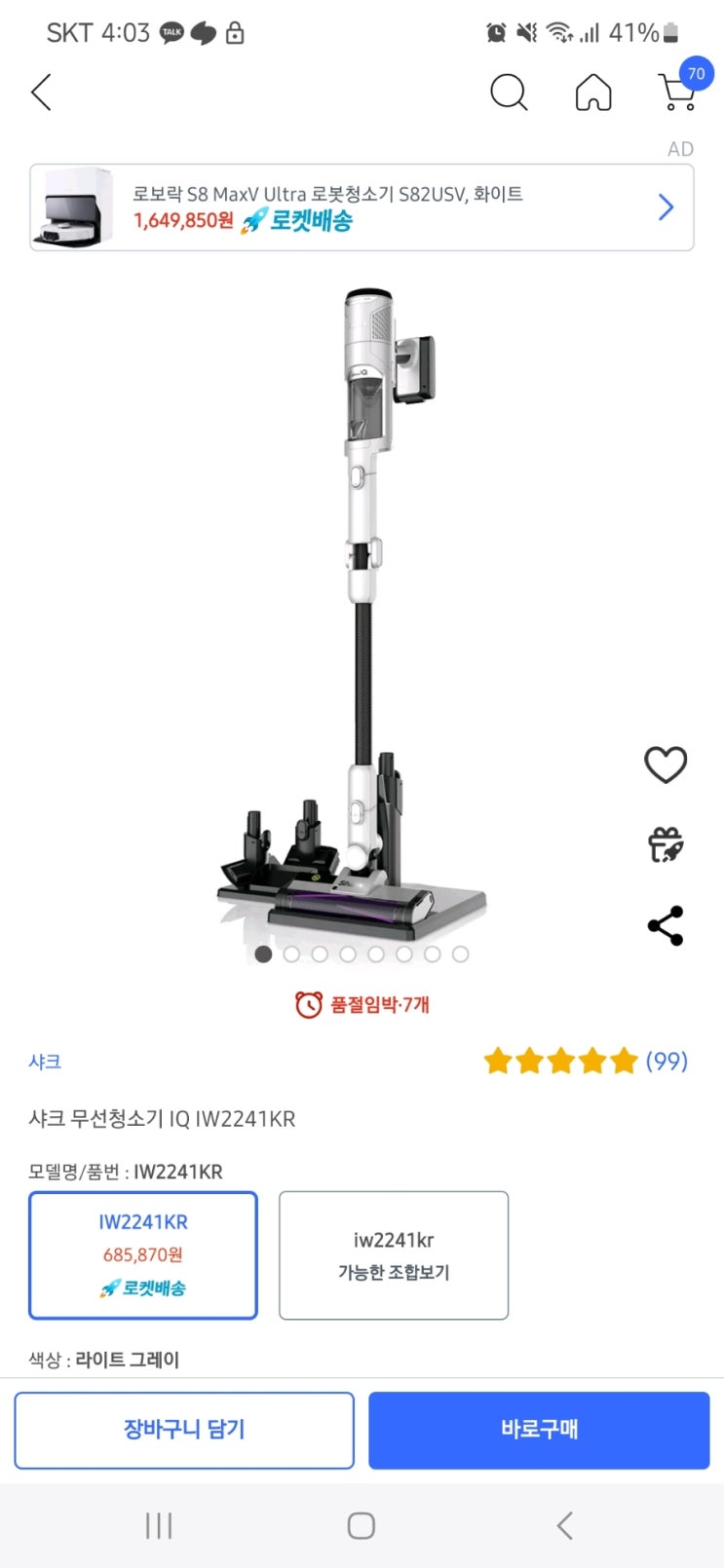Go to the phone's home screen
The height and width of the screenshot is (1568, 724).
[x=362, y=1525]
